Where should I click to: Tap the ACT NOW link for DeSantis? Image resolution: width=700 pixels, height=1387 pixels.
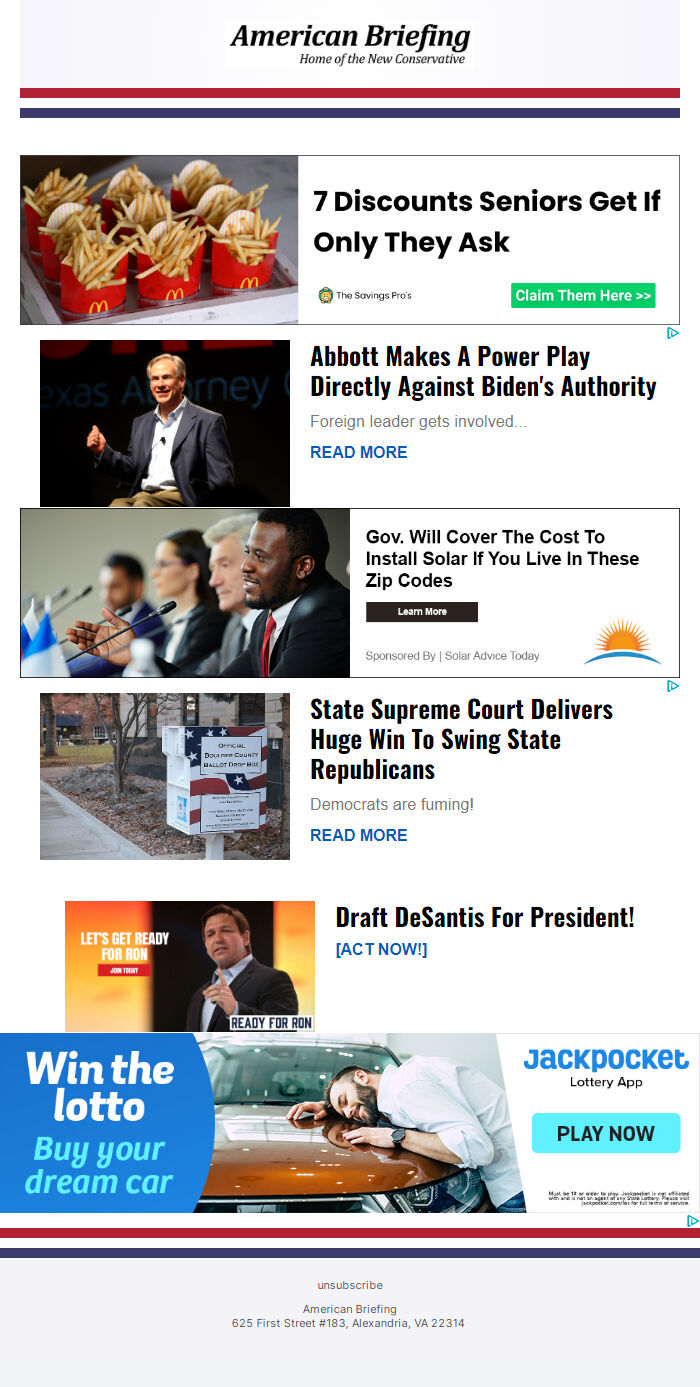(x=381, y=949)
